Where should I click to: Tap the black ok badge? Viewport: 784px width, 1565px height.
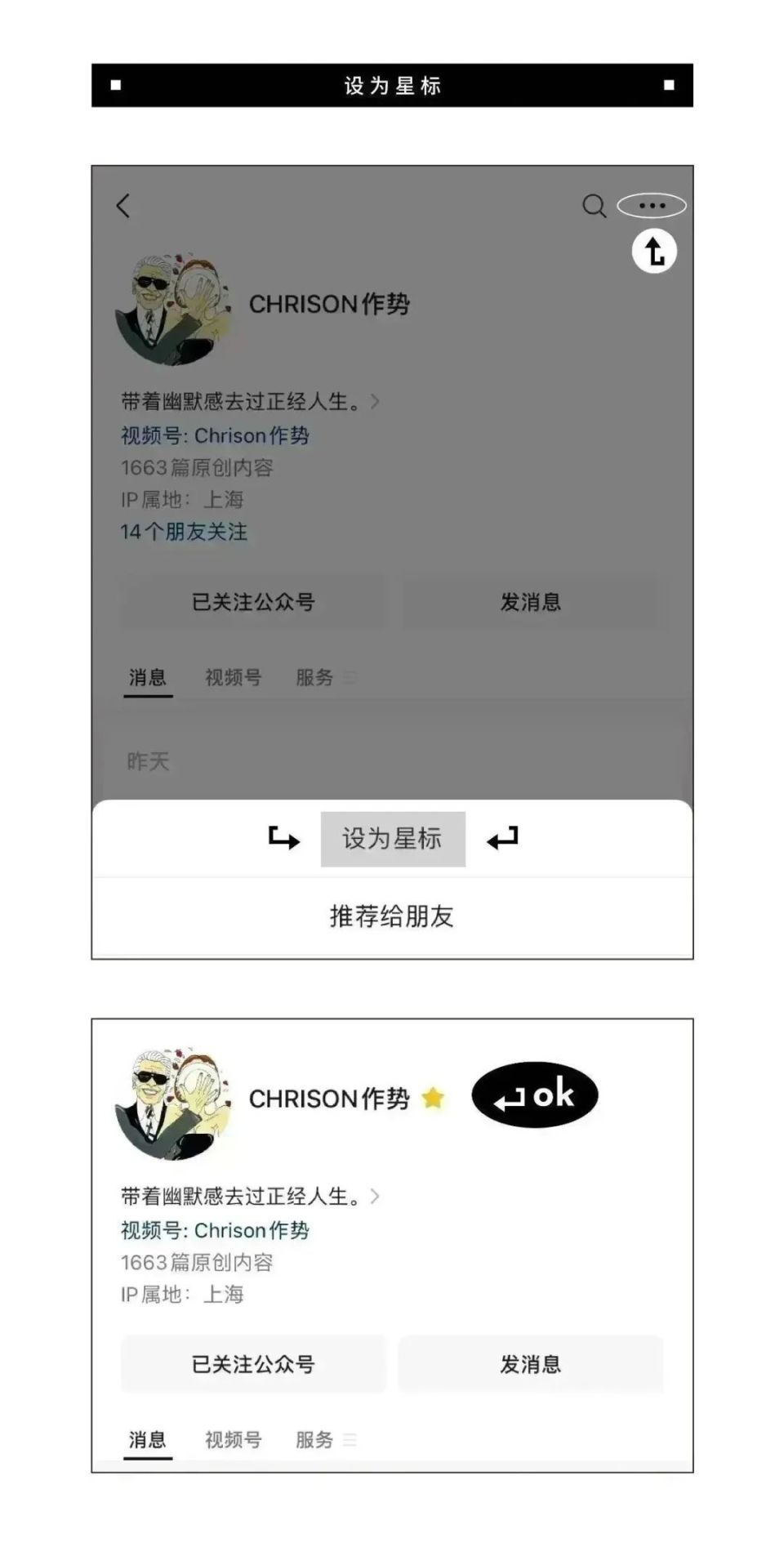[535, 1097]
